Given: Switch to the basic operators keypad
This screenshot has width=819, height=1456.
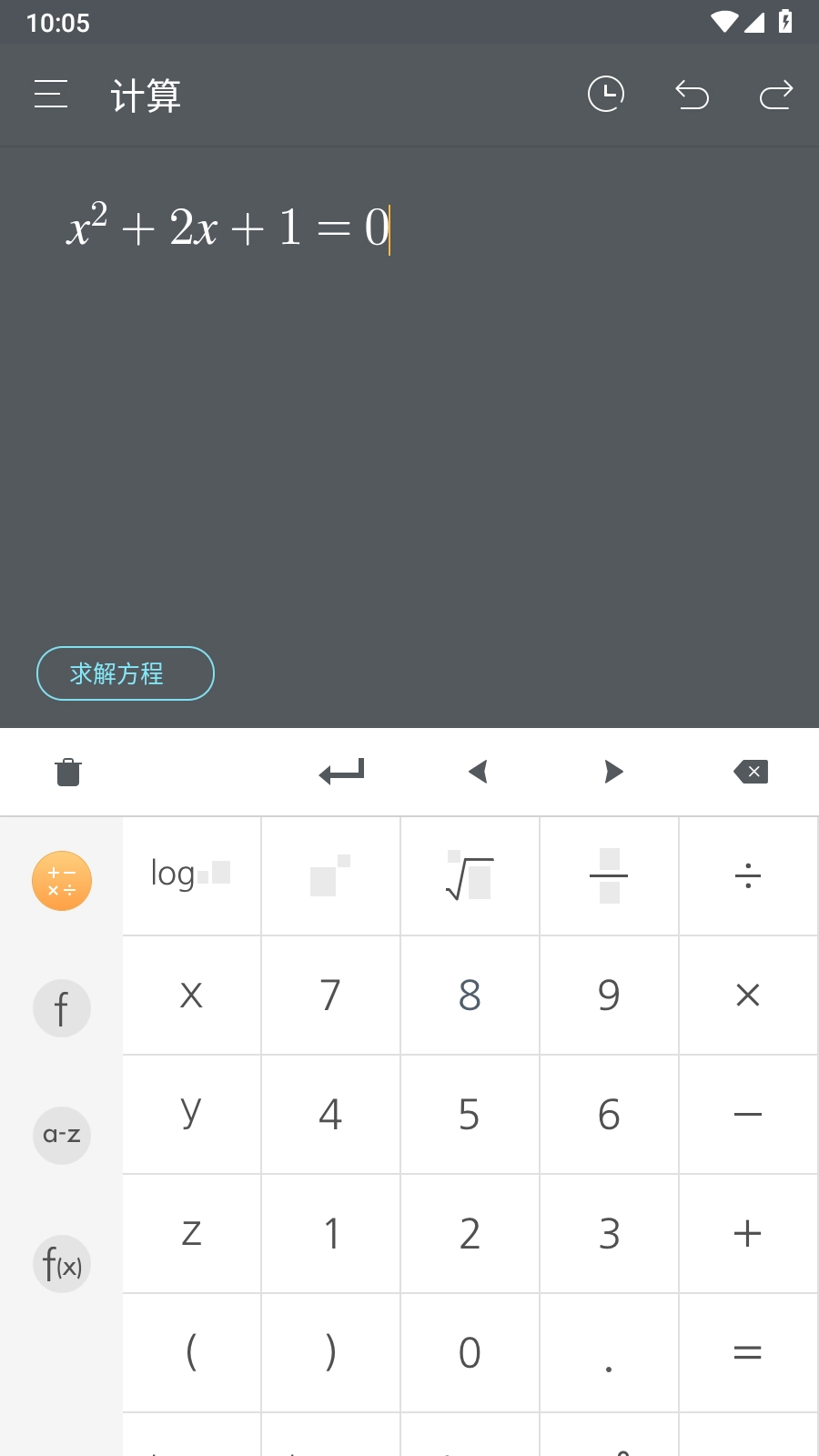Looking at the screenshot, I should (62, 881).
